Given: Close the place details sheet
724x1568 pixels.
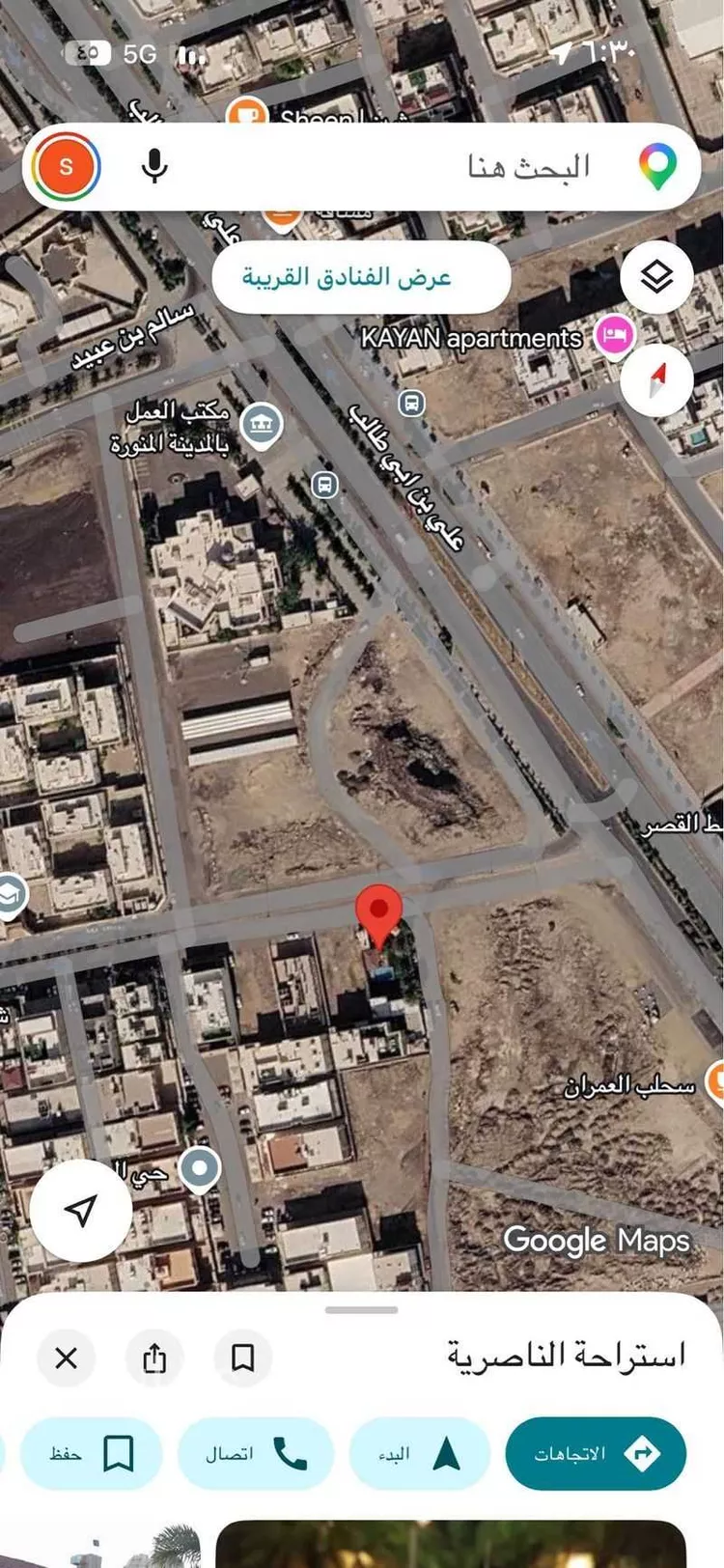Looking at the screenshot, I should coord(67,1358).
